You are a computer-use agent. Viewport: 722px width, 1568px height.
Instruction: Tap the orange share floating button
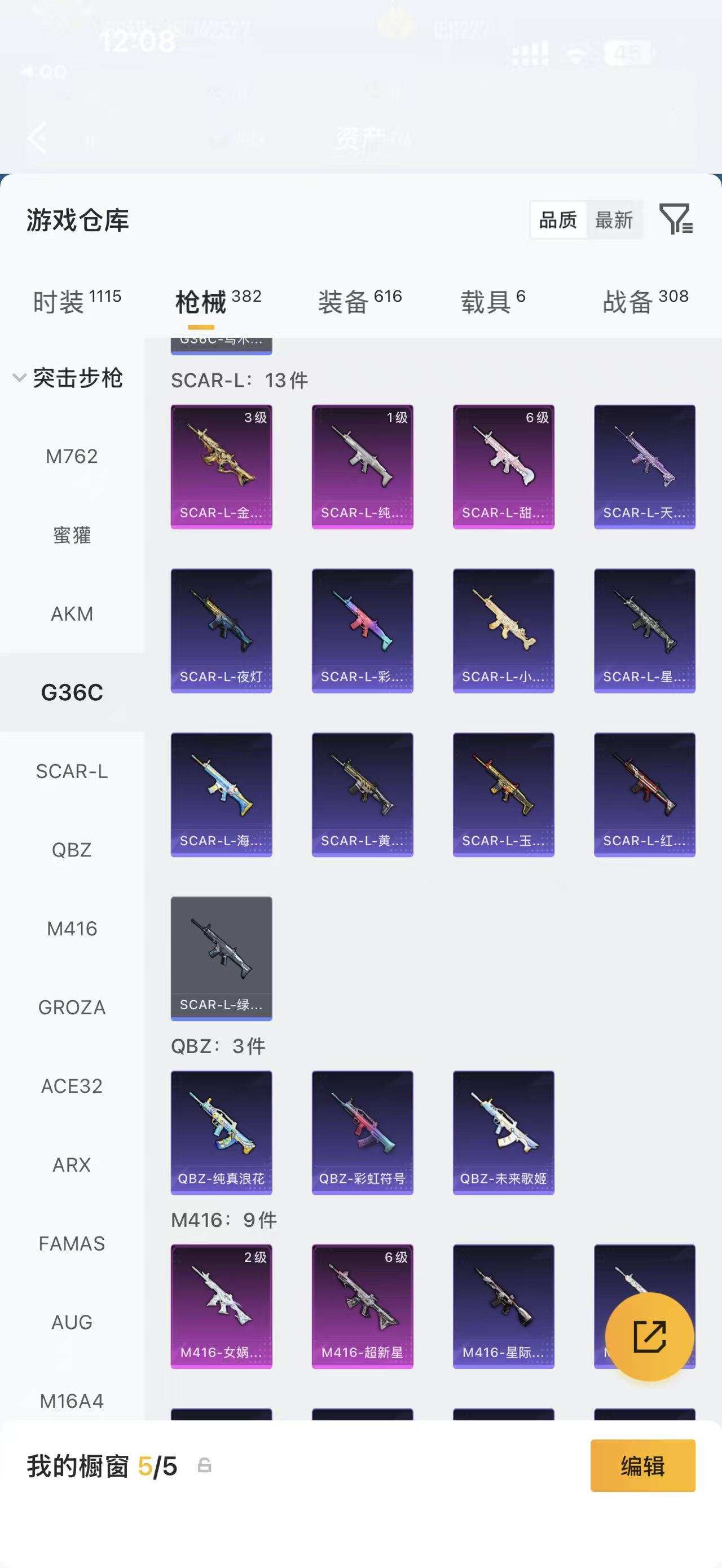coord(650,1337)
